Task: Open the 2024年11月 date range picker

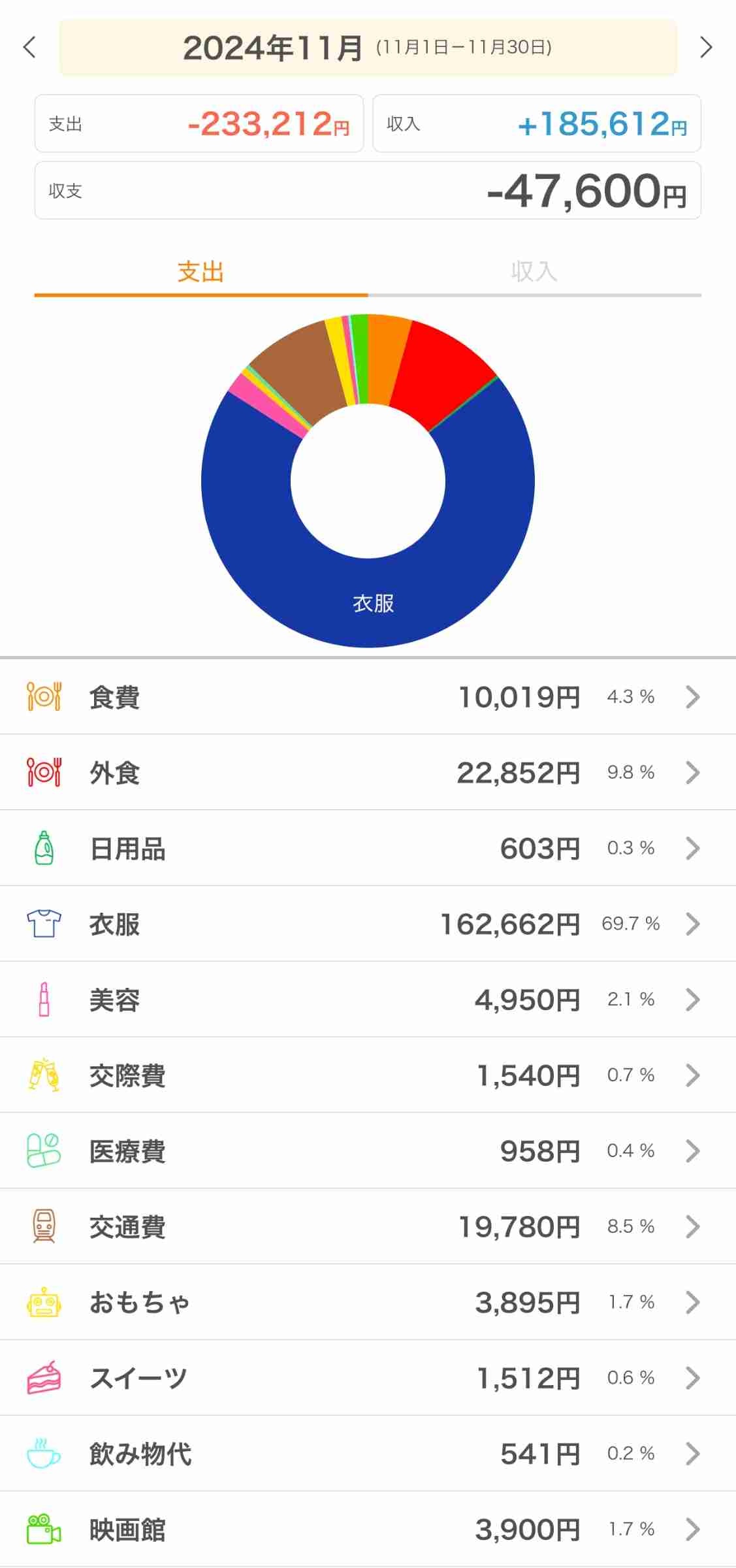Action: [x=368, y=48]
